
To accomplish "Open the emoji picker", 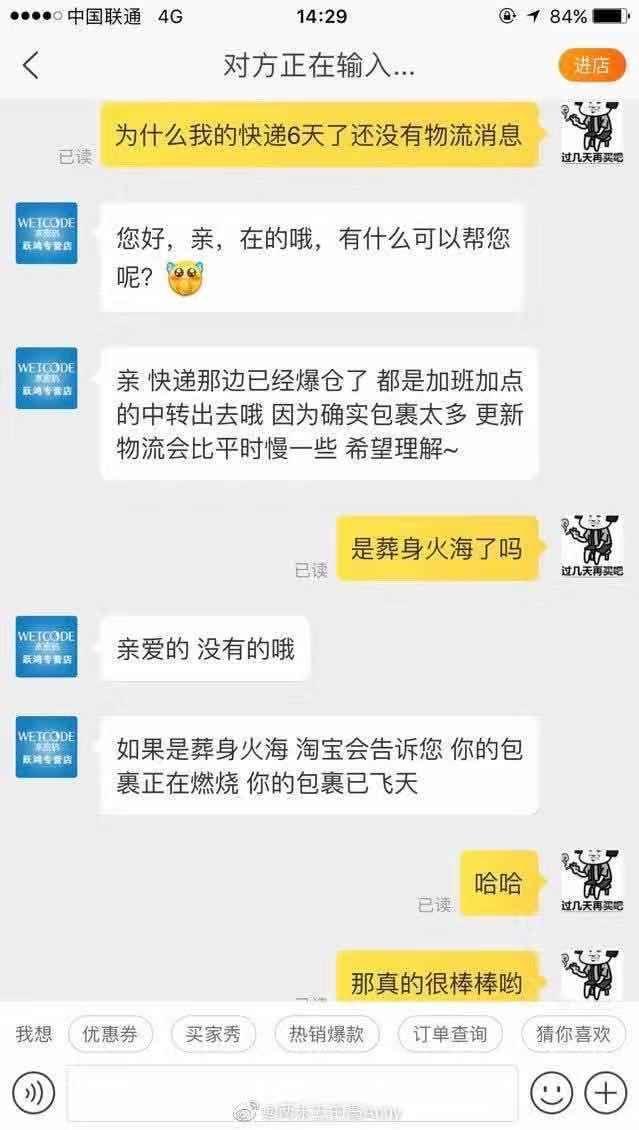I will tap(551, 1092).
